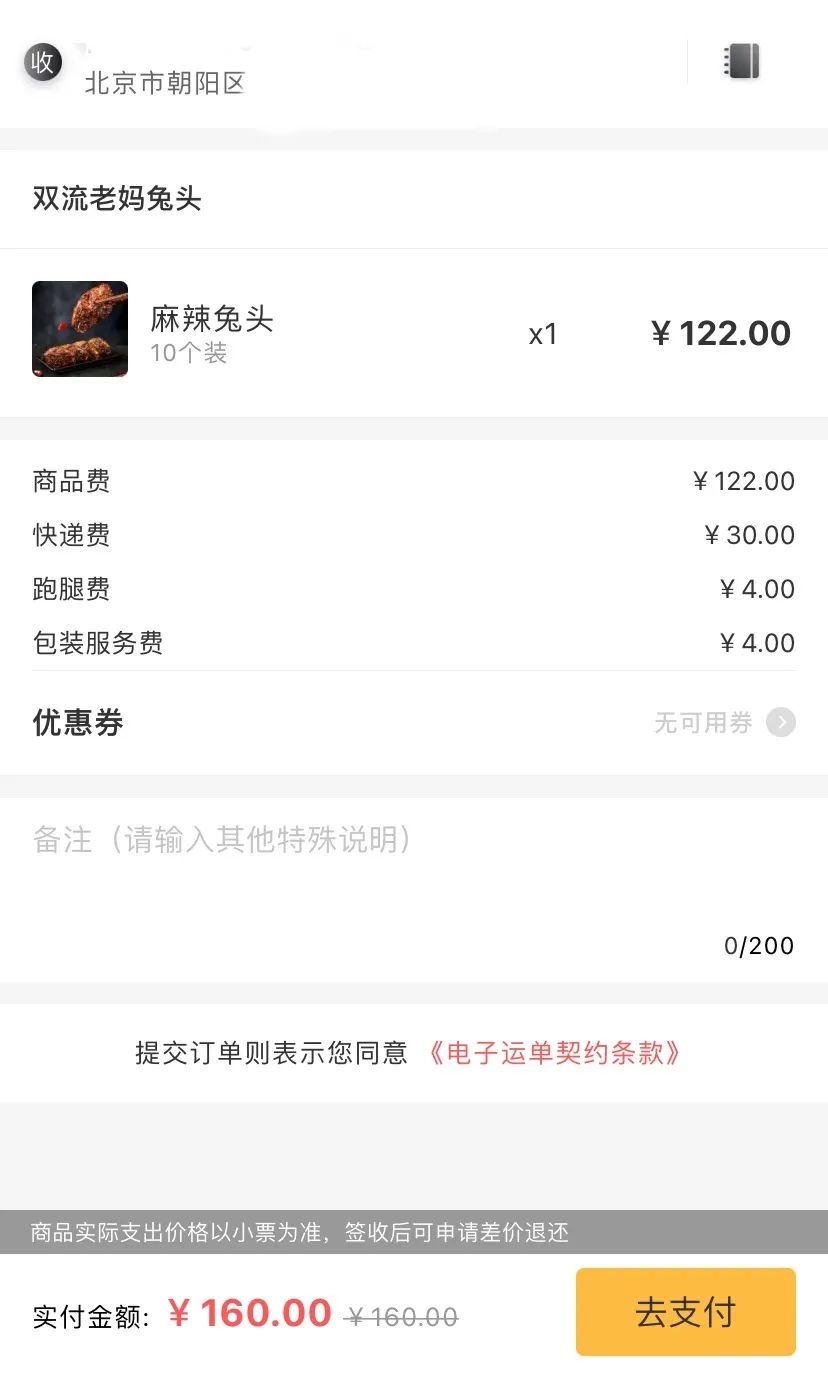Click the quantity label x1
This screenshot has width=828, height=1376.
pyautogui.click(x=543, y=334)
